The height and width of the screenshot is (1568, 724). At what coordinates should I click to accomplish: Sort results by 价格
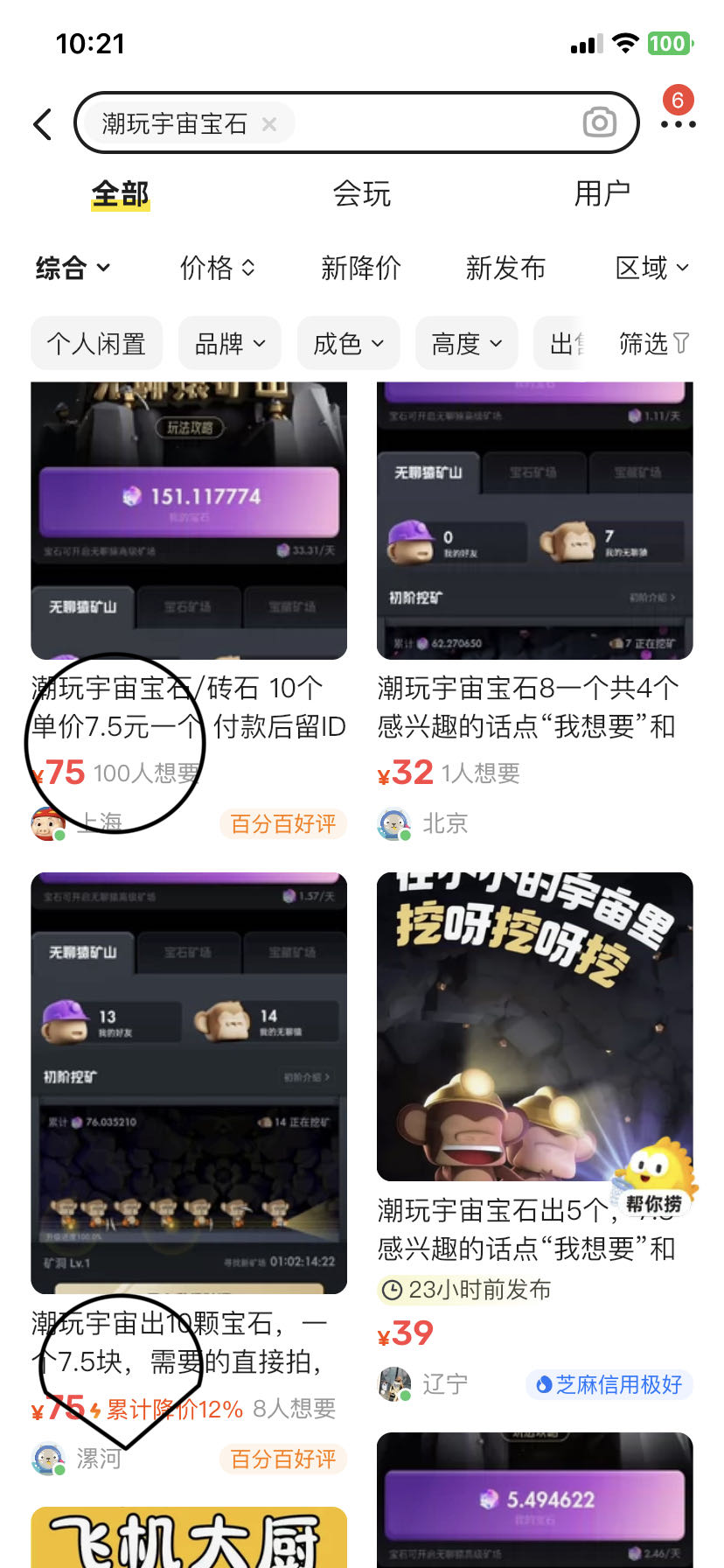pyautogui.click(x=217, y=268)
